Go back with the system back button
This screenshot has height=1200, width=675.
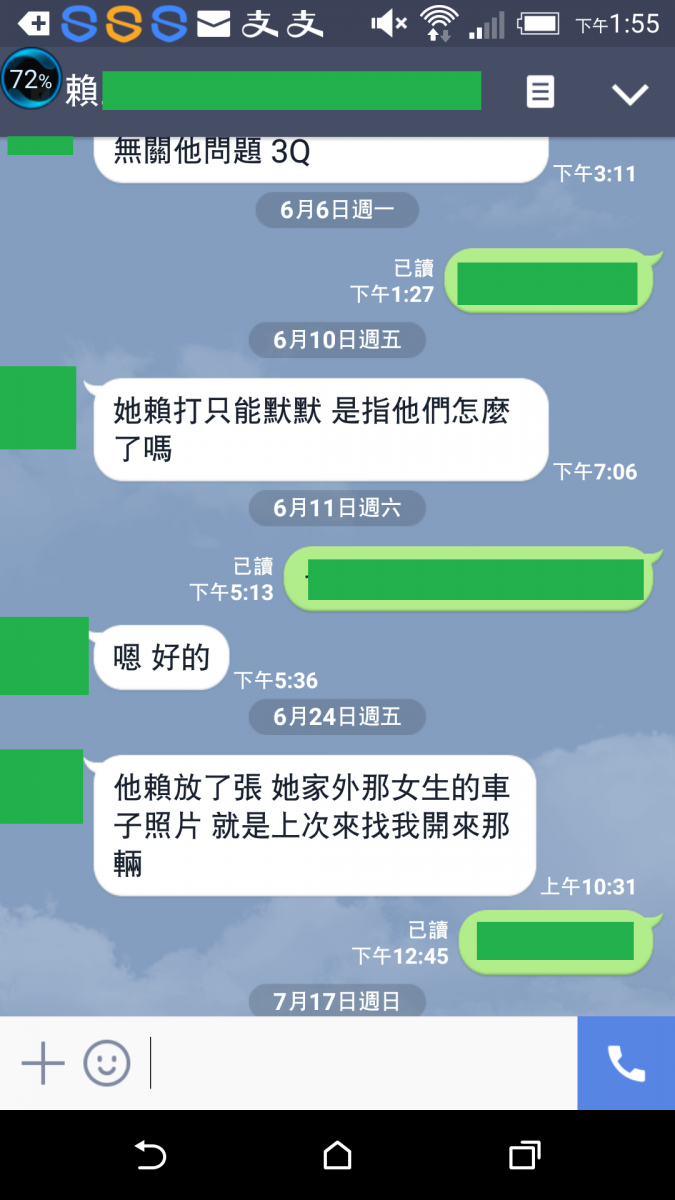pyautogui.click(x=150, y=1156)
